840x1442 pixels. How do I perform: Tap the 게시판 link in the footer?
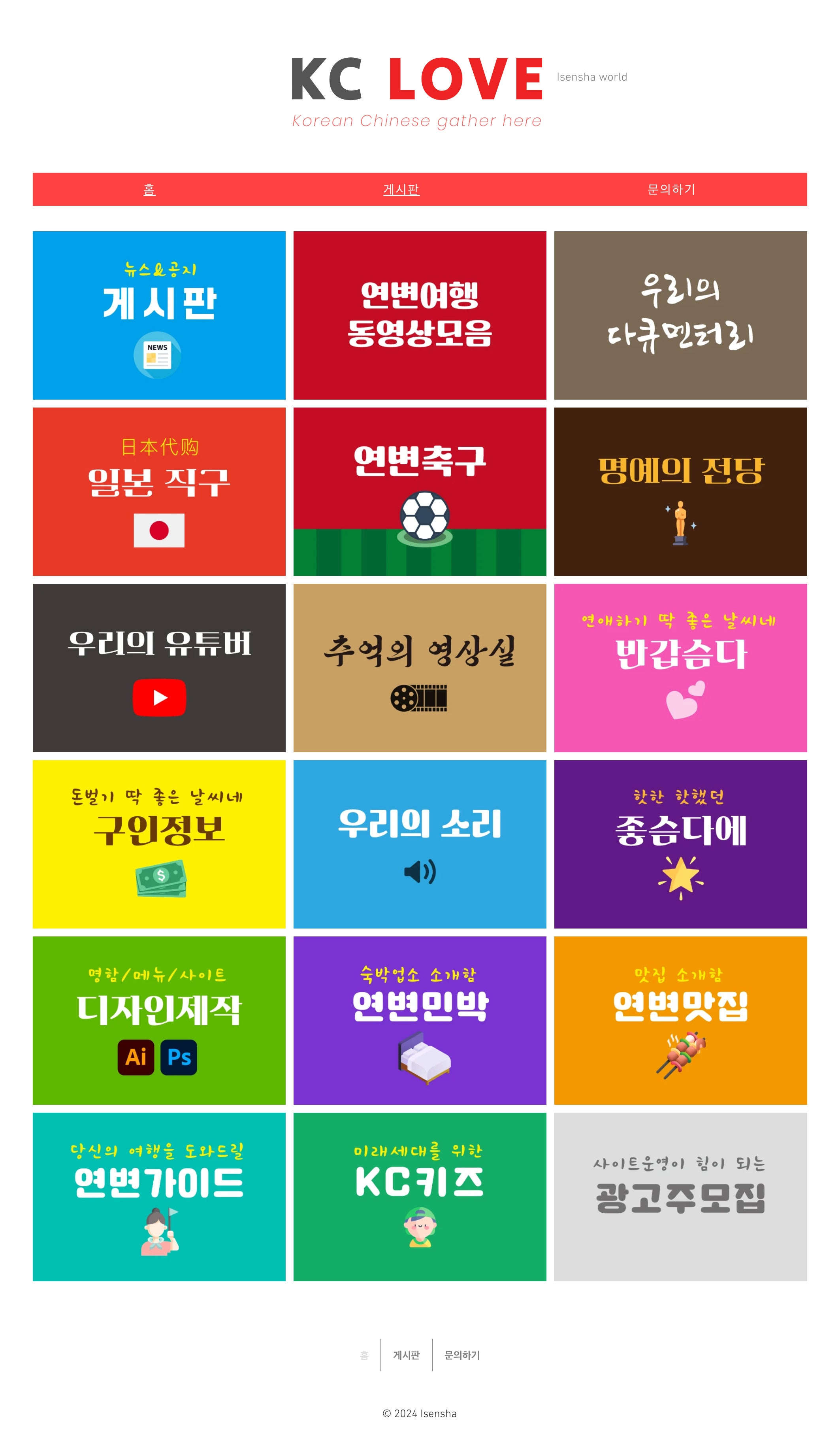pyautogui.click(x=406, y=1355)
